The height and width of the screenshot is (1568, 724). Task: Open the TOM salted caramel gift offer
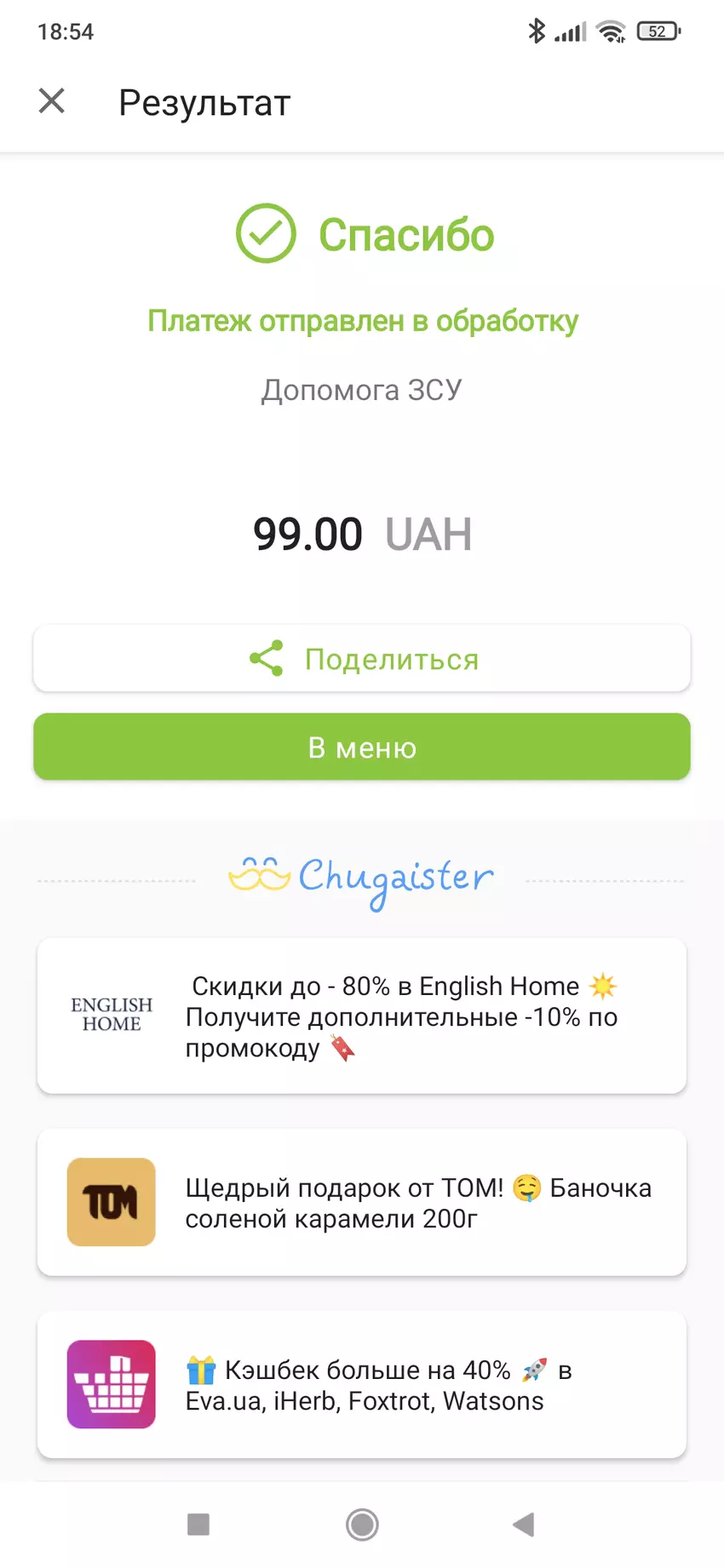(x=362, y=1202)
